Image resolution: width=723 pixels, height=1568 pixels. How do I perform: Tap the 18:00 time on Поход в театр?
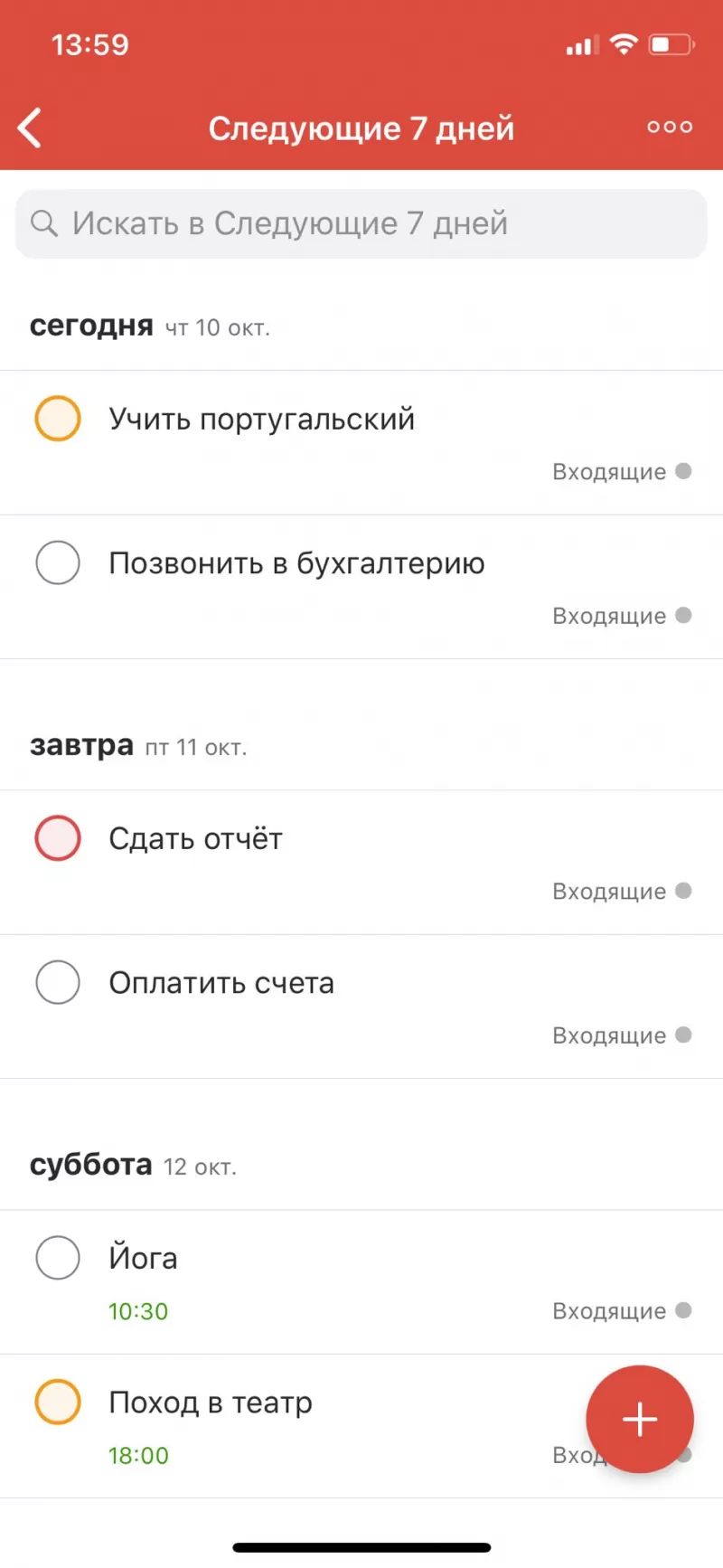click(x=138, y=1455)
